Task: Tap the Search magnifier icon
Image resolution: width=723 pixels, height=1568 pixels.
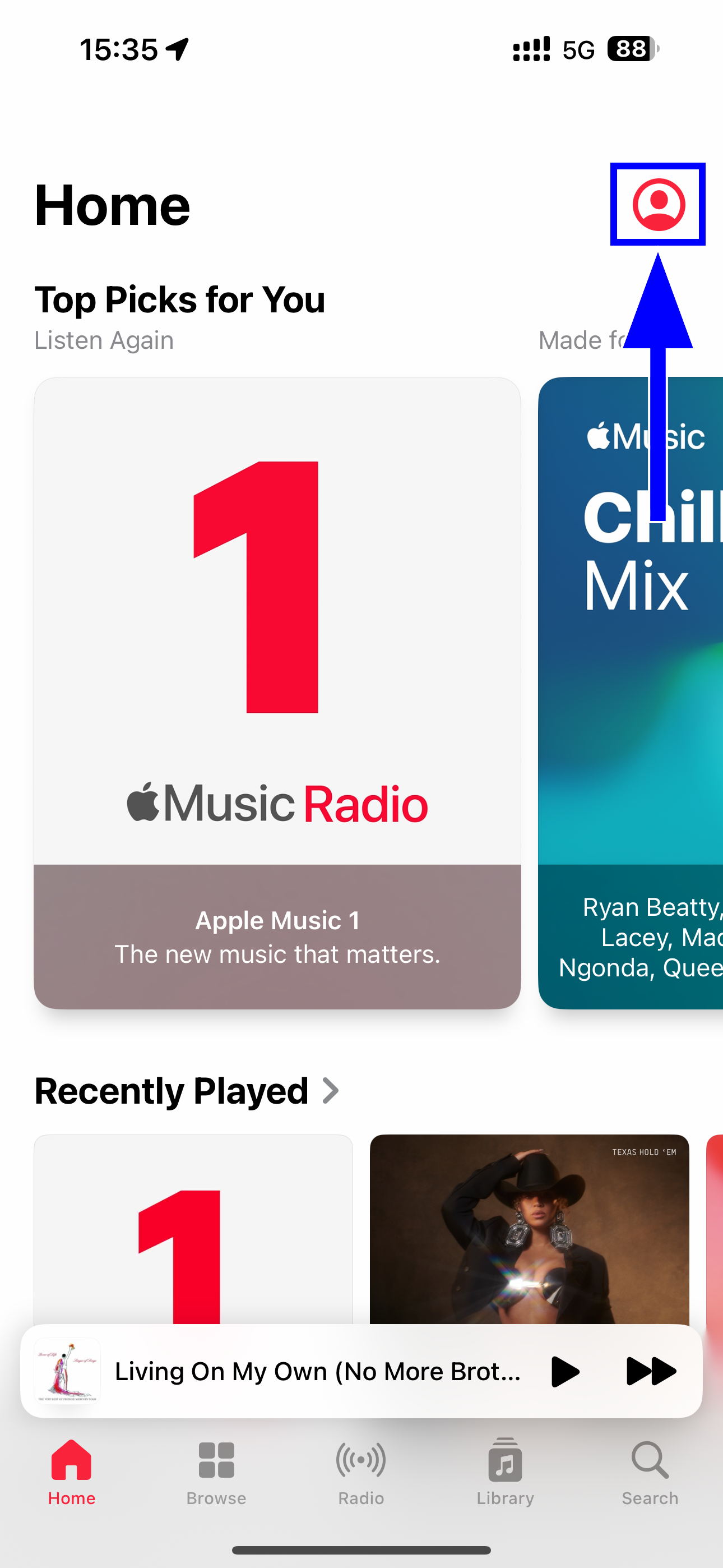Action: 649,1461
